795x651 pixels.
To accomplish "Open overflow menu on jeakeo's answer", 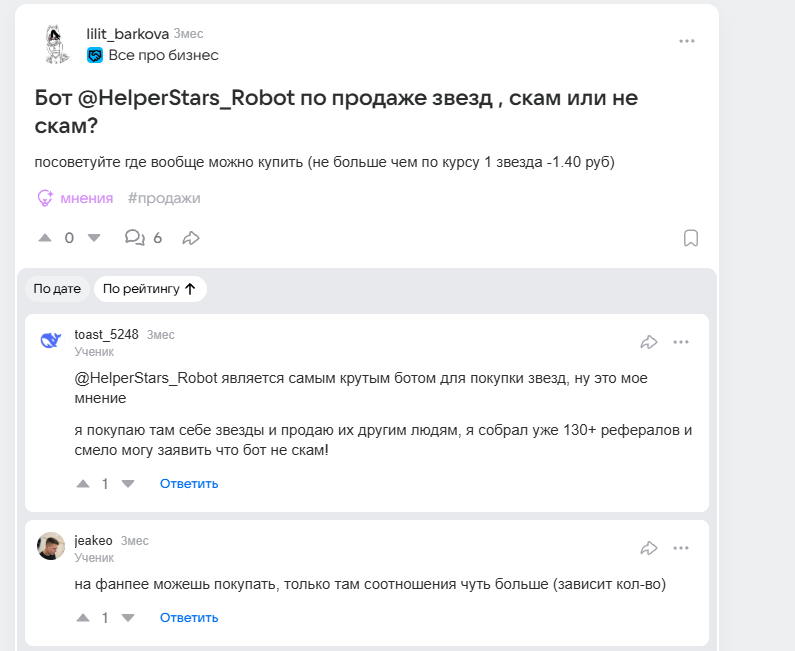I will (681, 548).
